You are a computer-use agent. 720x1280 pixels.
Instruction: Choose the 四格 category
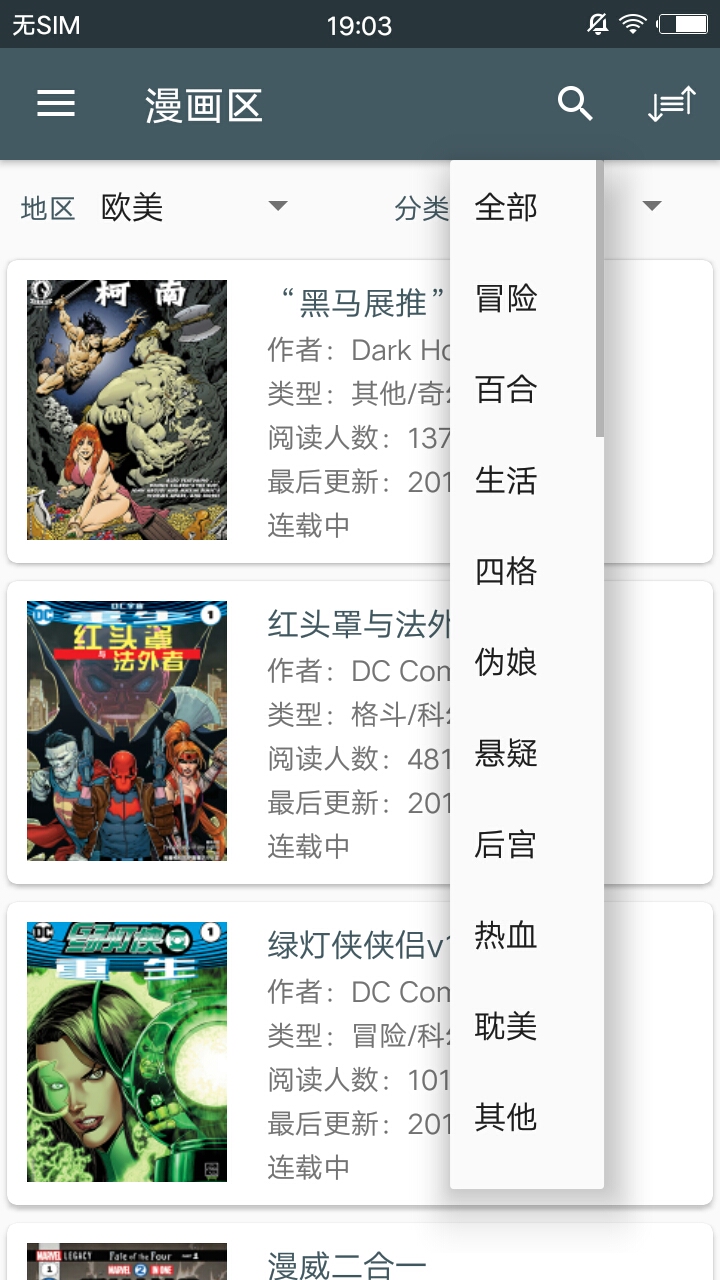pos(506,572)
